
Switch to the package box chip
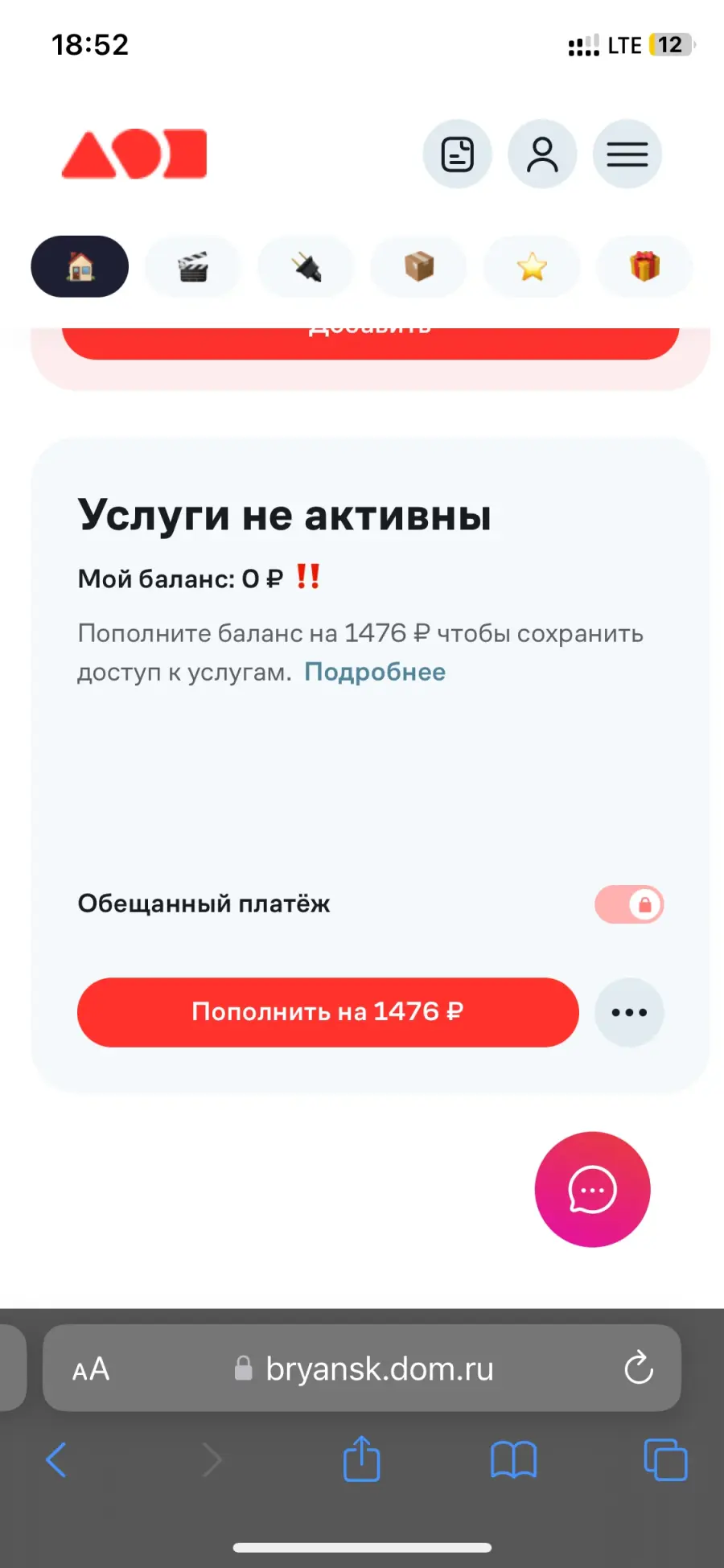coord(418,266)
